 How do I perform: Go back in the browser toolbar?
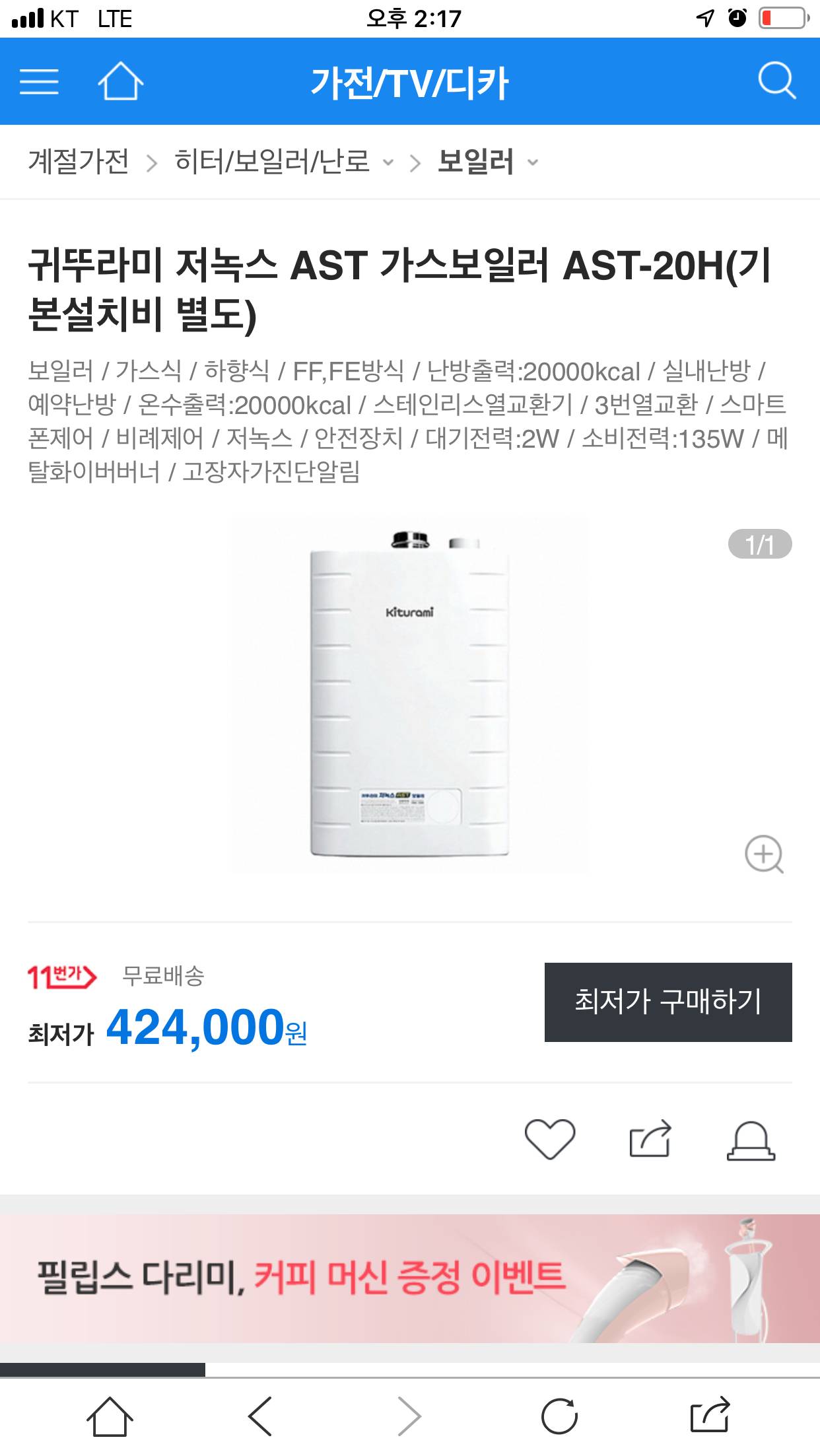point(260,1416)
